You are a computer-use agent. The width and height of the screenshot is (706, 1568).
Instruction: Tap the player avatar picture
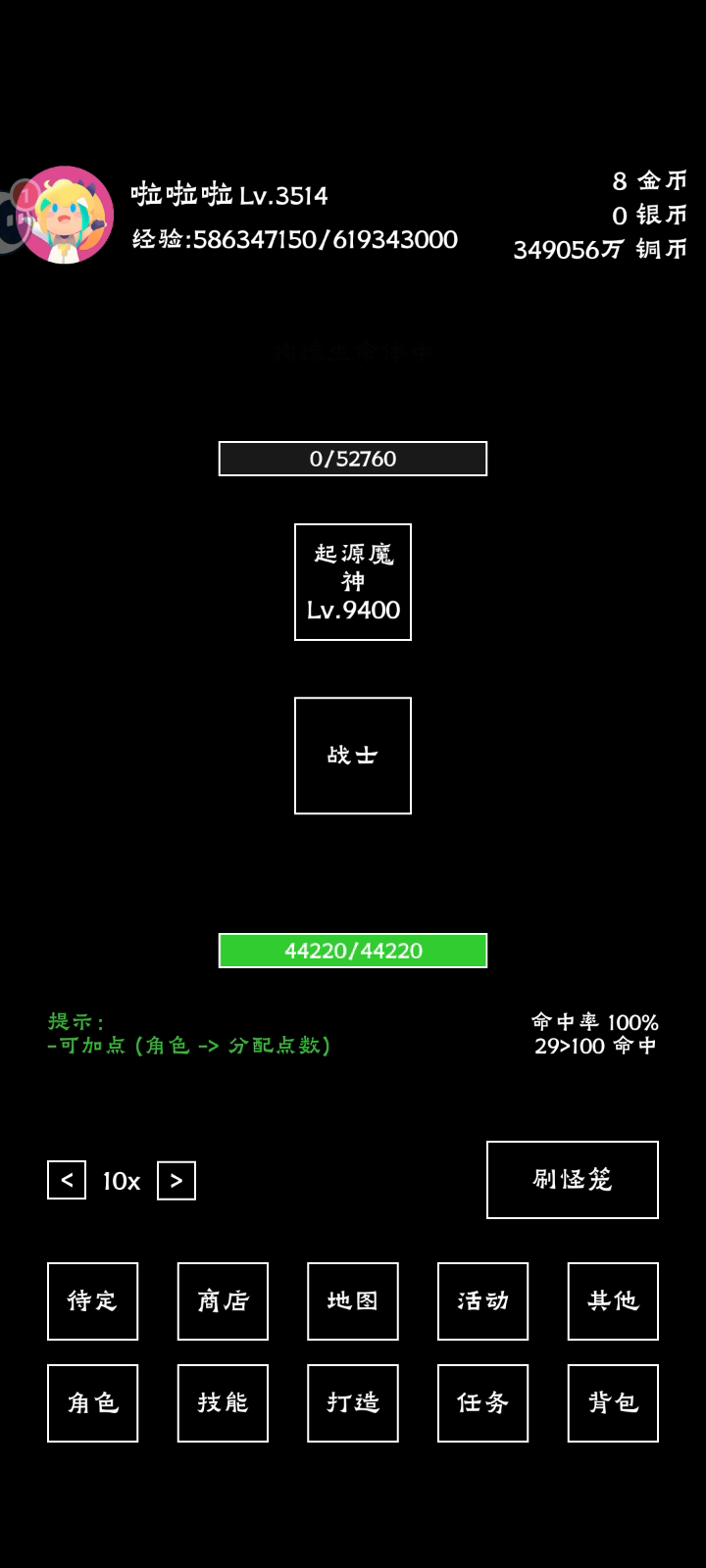(x=65, y=215)
